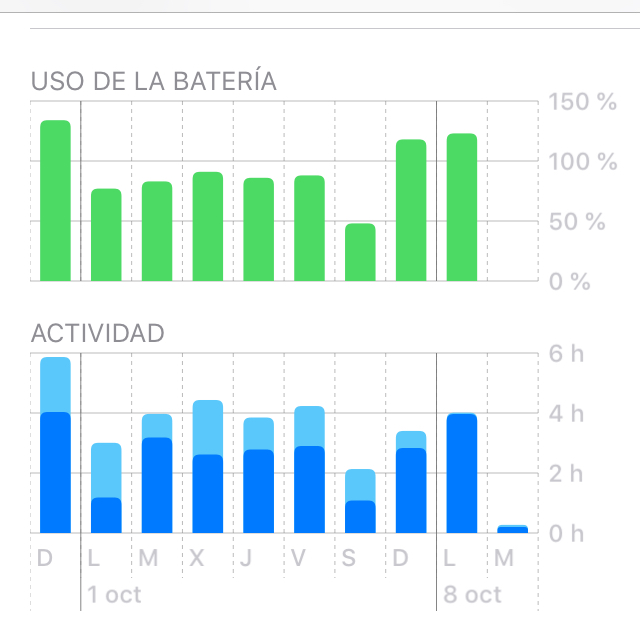Select the Monday 1 oct battery bar

[106, 235]
